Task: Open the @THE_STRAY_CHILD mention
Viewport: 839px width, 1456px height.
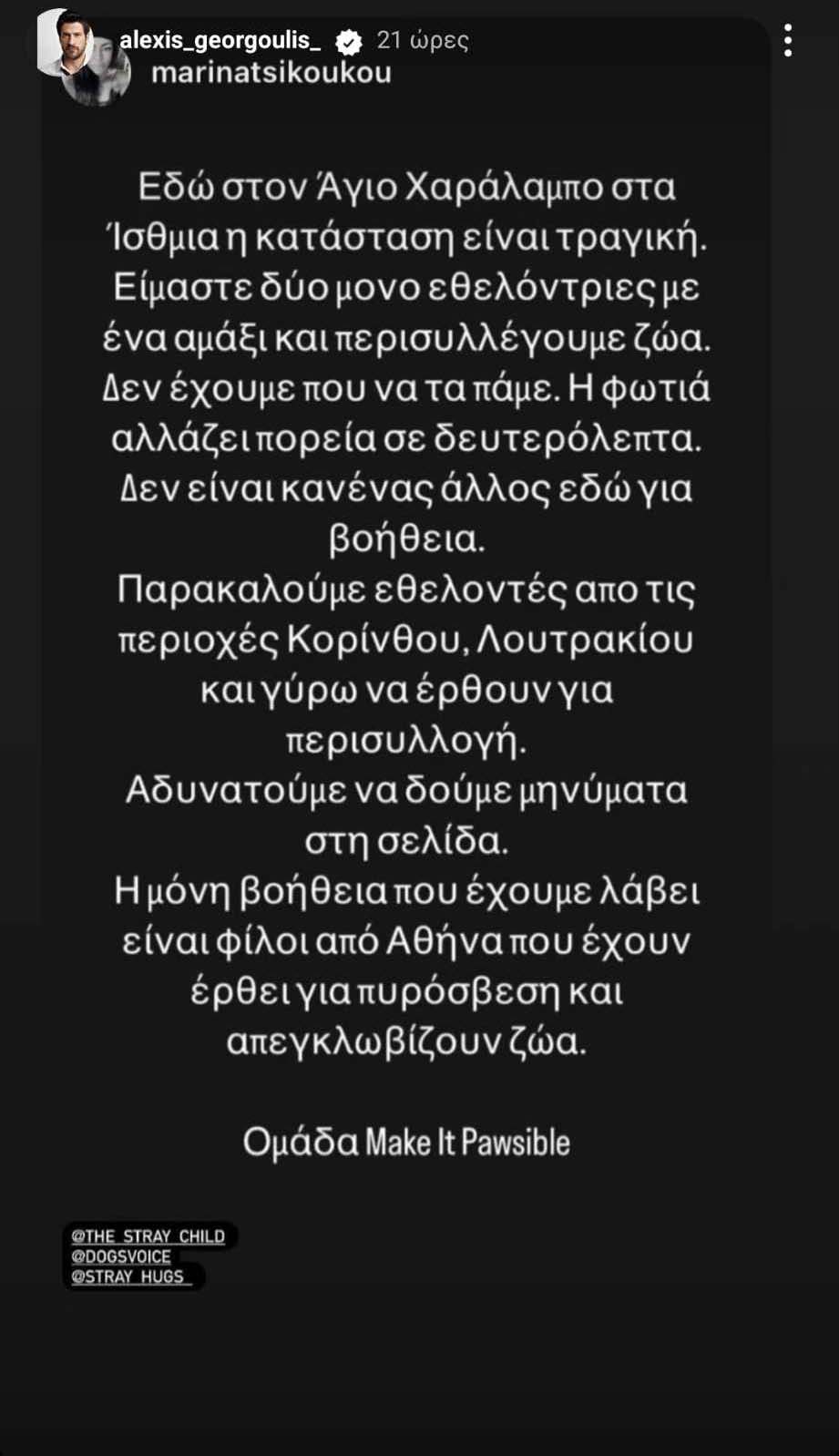Action: 148,1236
